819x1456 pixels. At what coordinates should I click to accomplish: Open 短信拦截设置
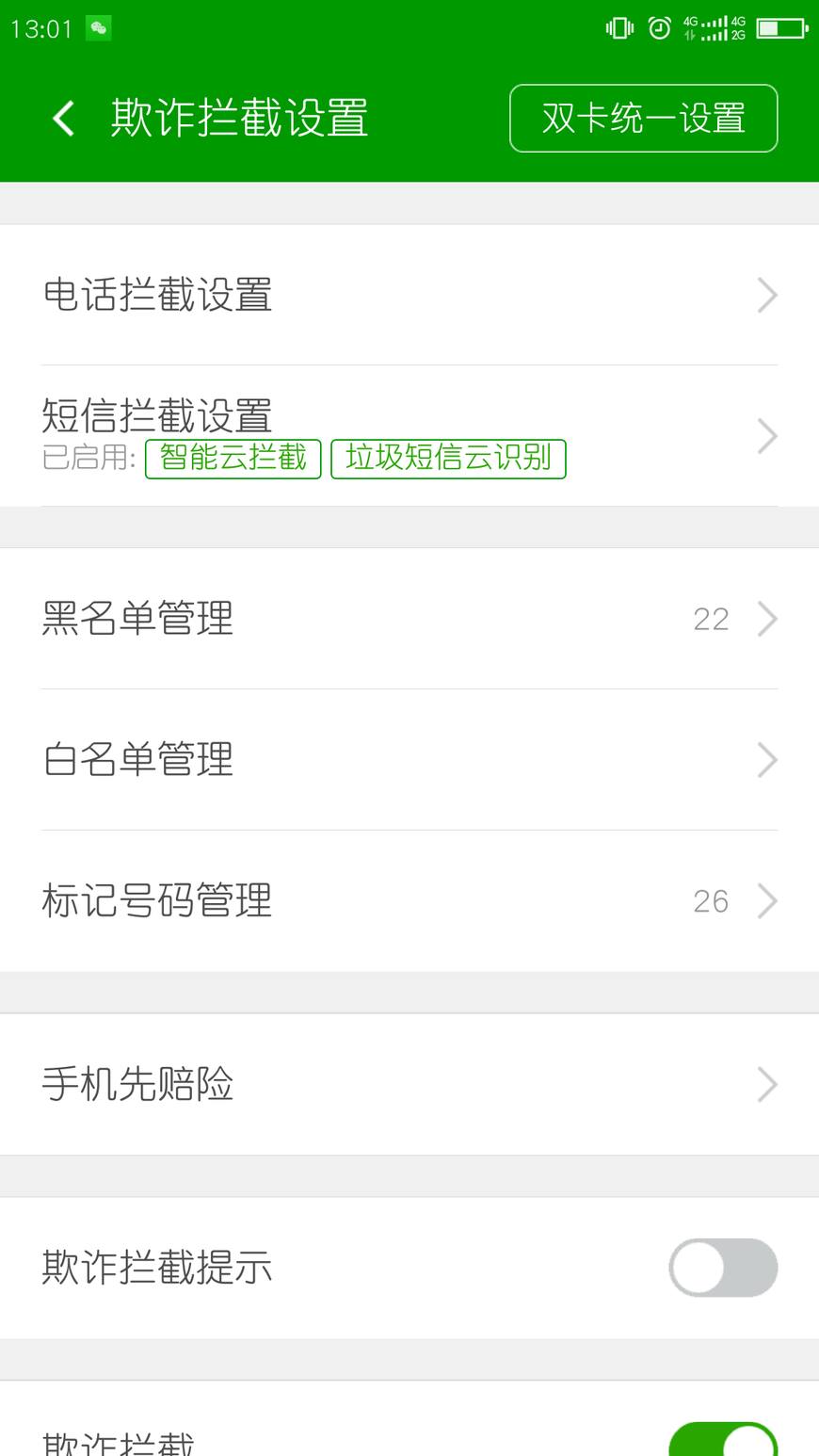(x=409, y=435)
